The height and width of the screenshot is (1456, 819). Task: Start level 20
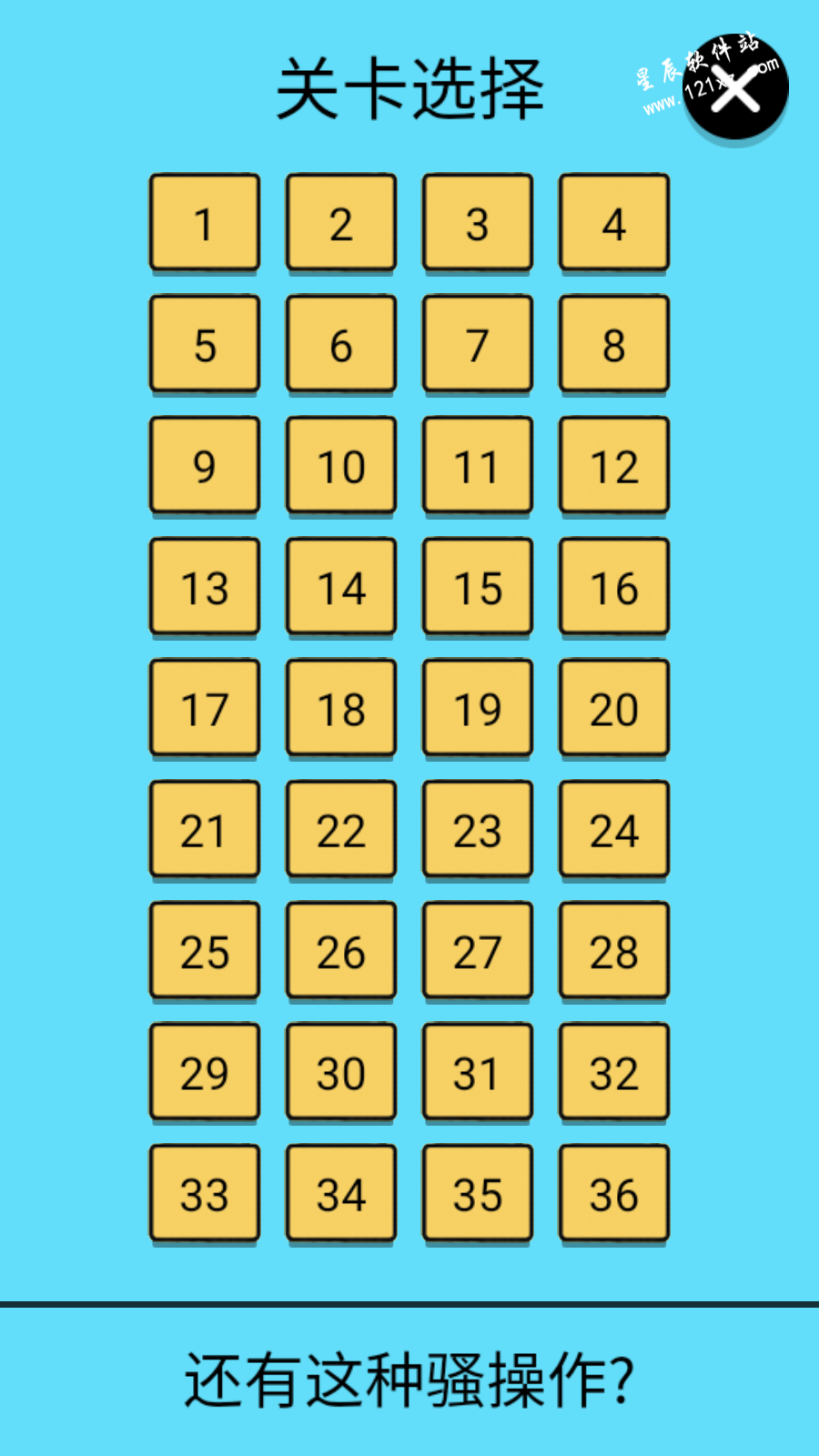point(614,709)
